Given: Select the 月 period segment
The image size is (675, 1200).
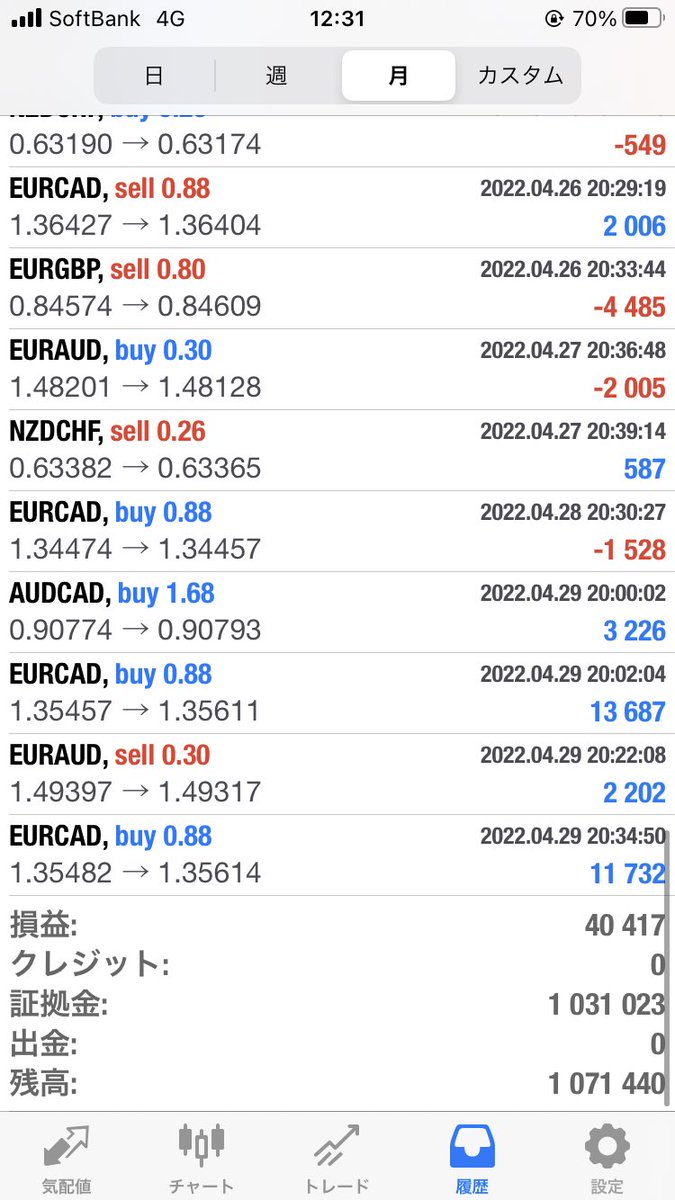Looking at the screenshot, I should [398, 75].
